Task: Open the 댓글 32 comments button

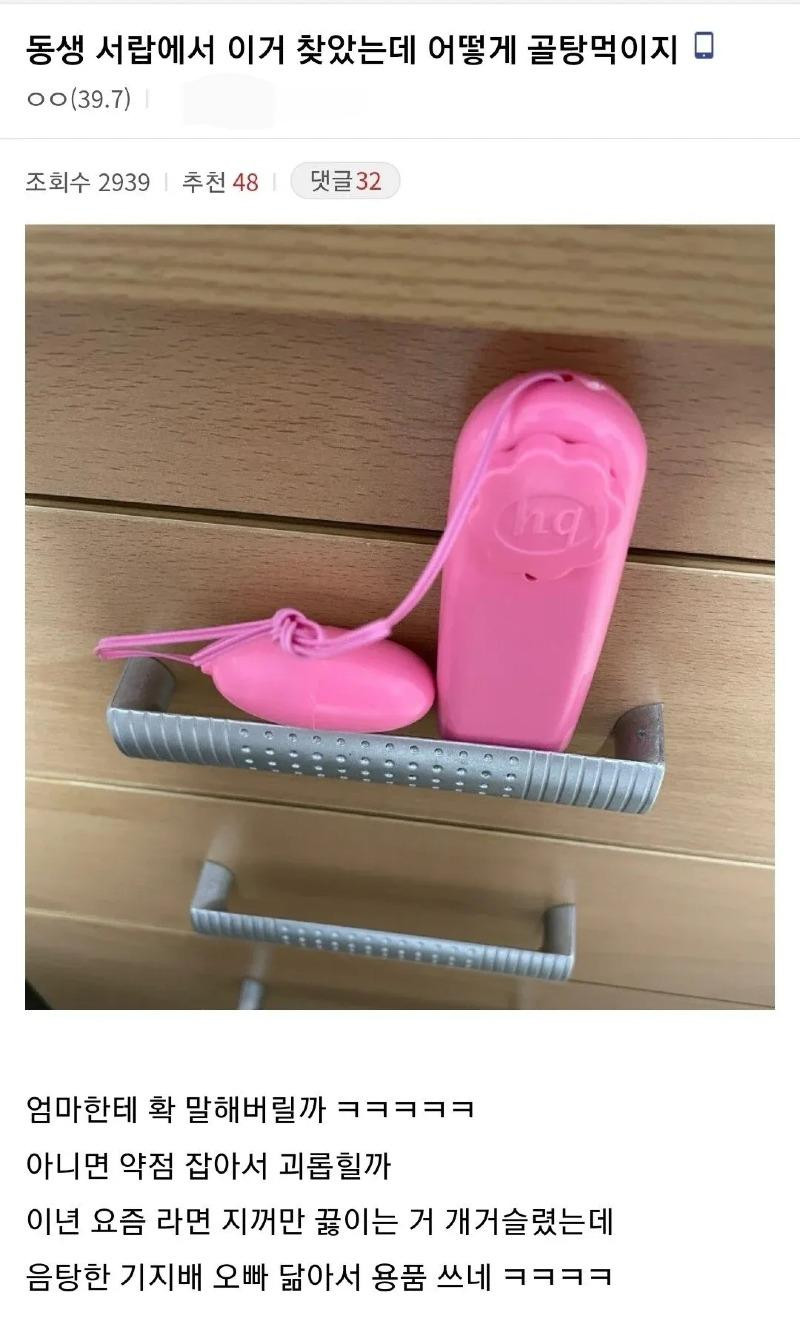Action: 345,181
